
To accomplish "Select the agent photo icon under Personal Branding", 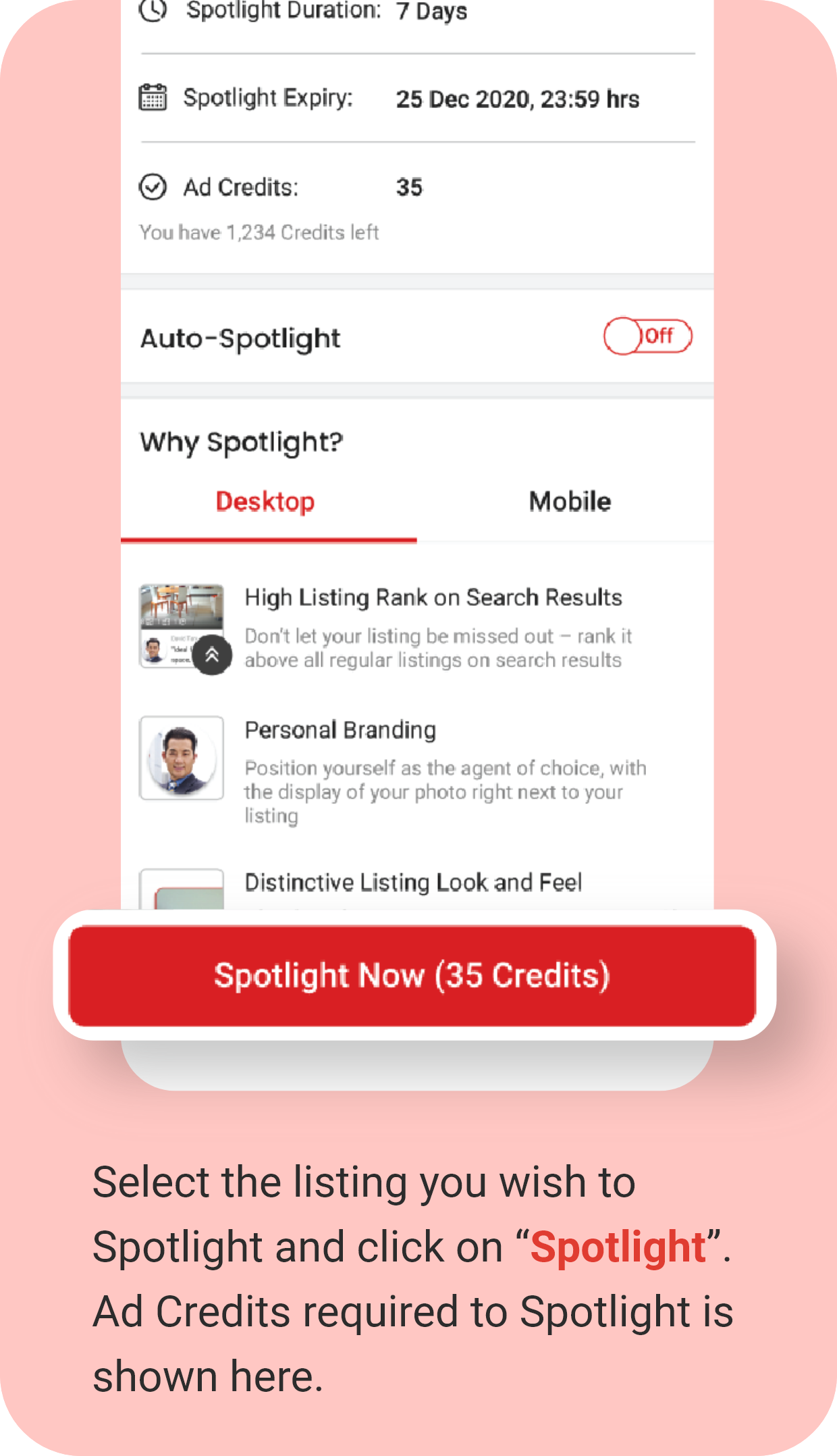I will coord(181,758).
